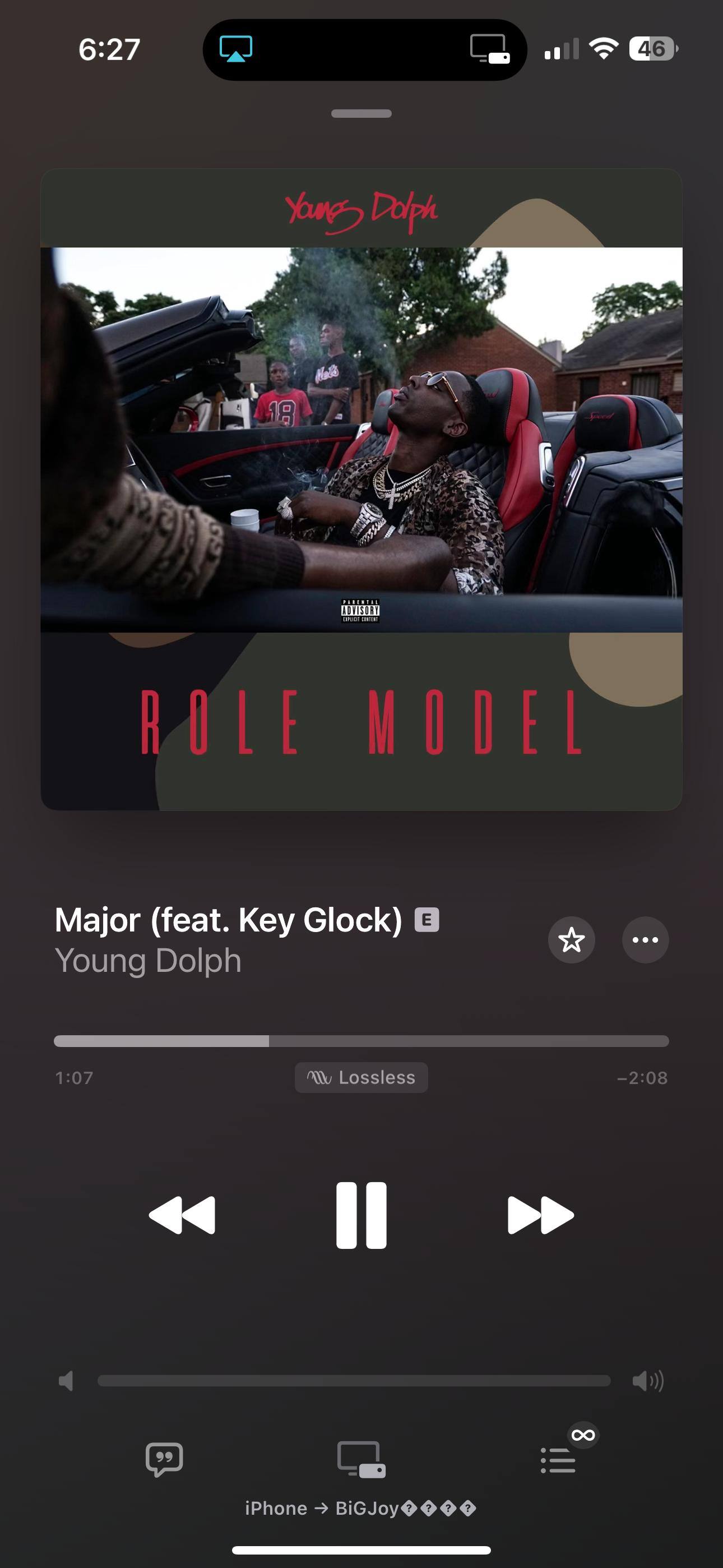This screenshot has height=1568, width=723.
Task: Skip to the next track
Action: tap(540, 1215)
